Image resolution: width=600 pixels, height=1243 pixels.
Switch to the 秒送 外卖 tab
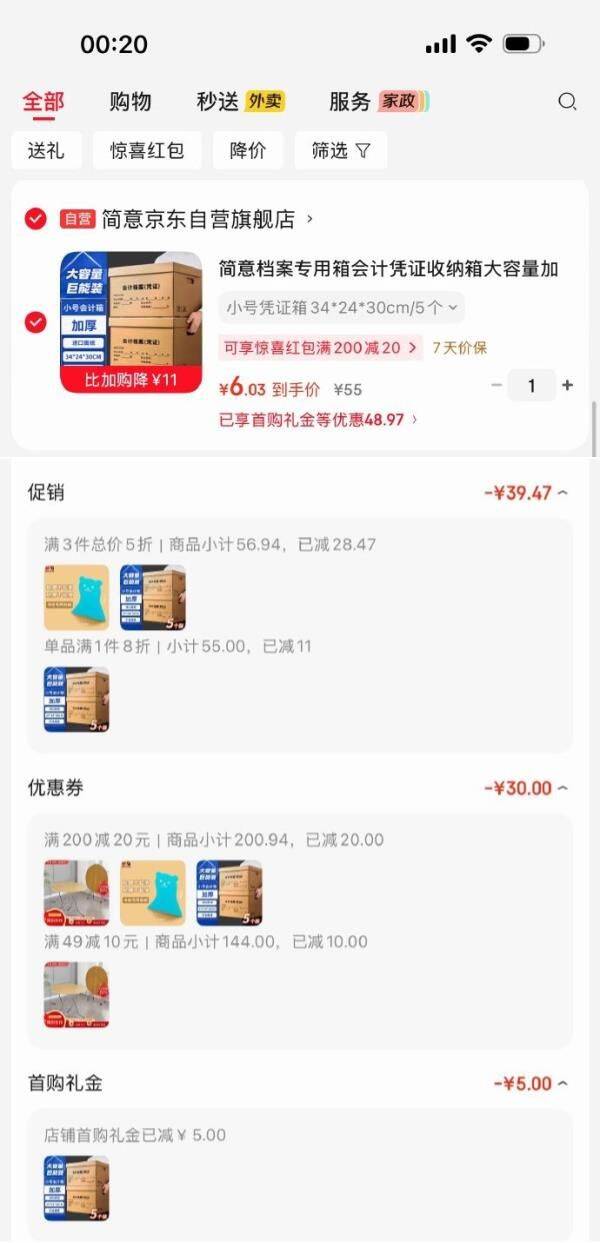[x=240, y=101]
